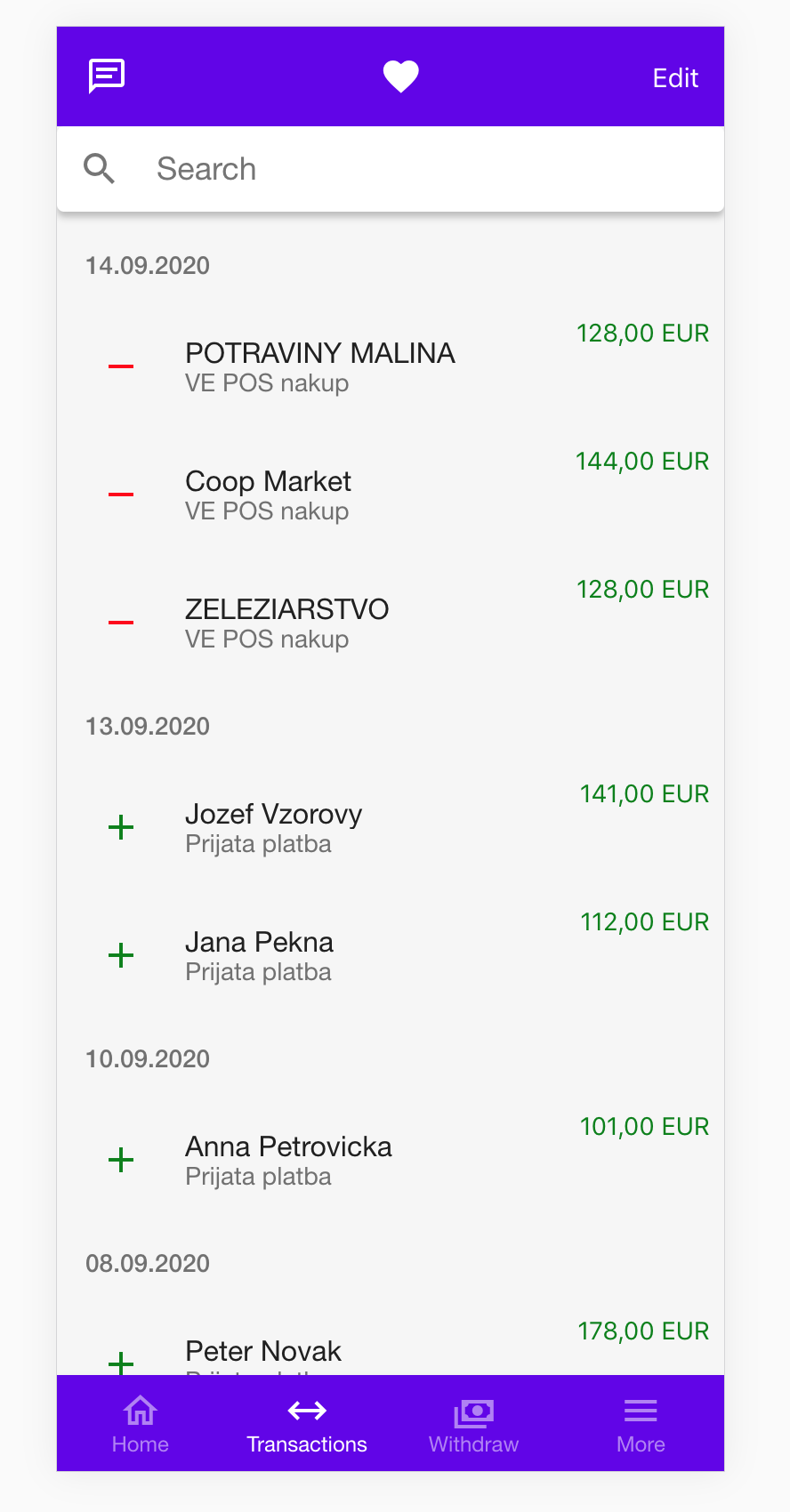790x1512 pixels.
Task: Tap the Edit button
Action: (675, 78)
